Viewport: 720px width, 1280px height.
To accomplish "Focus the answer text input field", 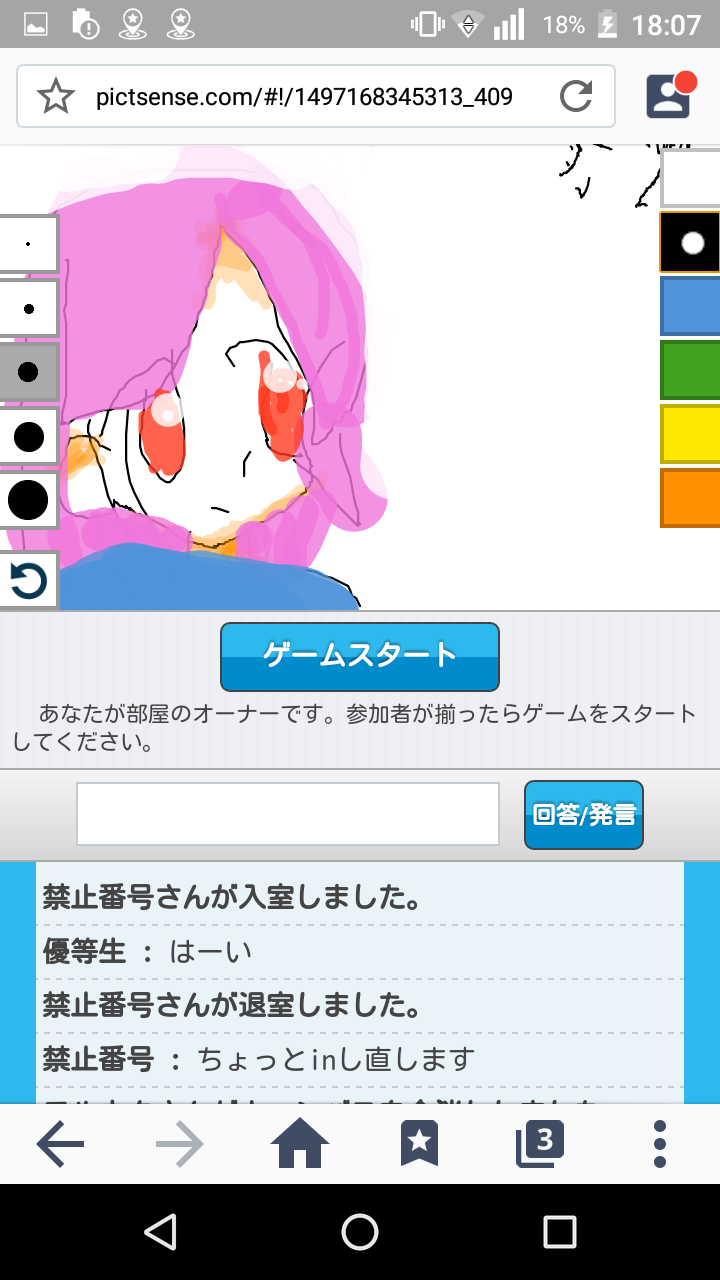I will [288, 814].
